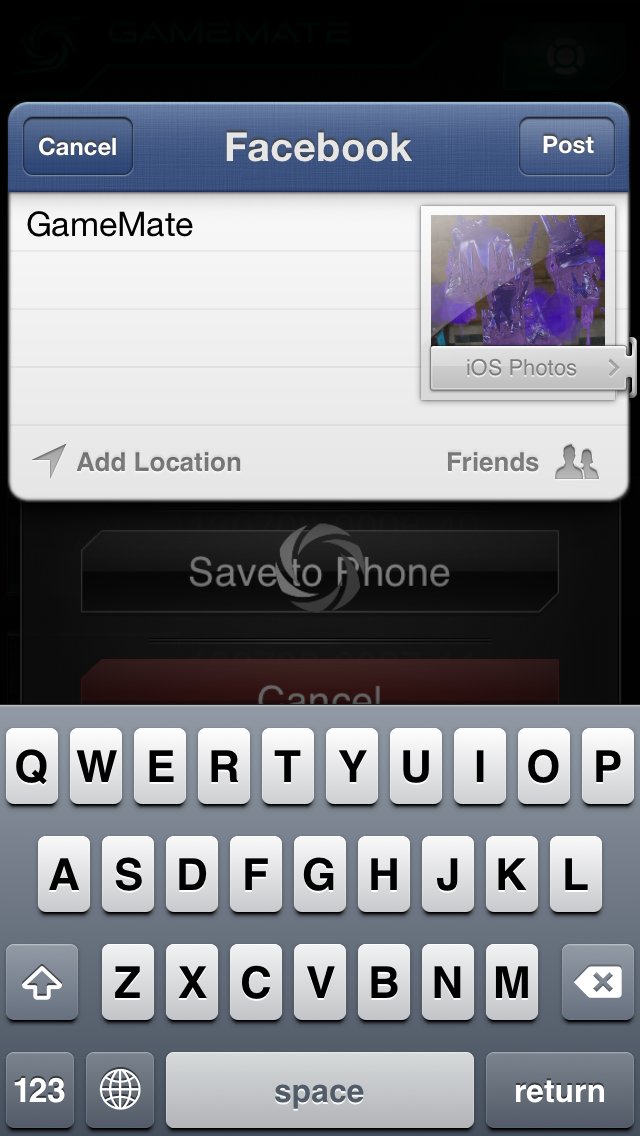Tap the return key
This screenshot has width=640, height=1136.
coord(560,1091)
